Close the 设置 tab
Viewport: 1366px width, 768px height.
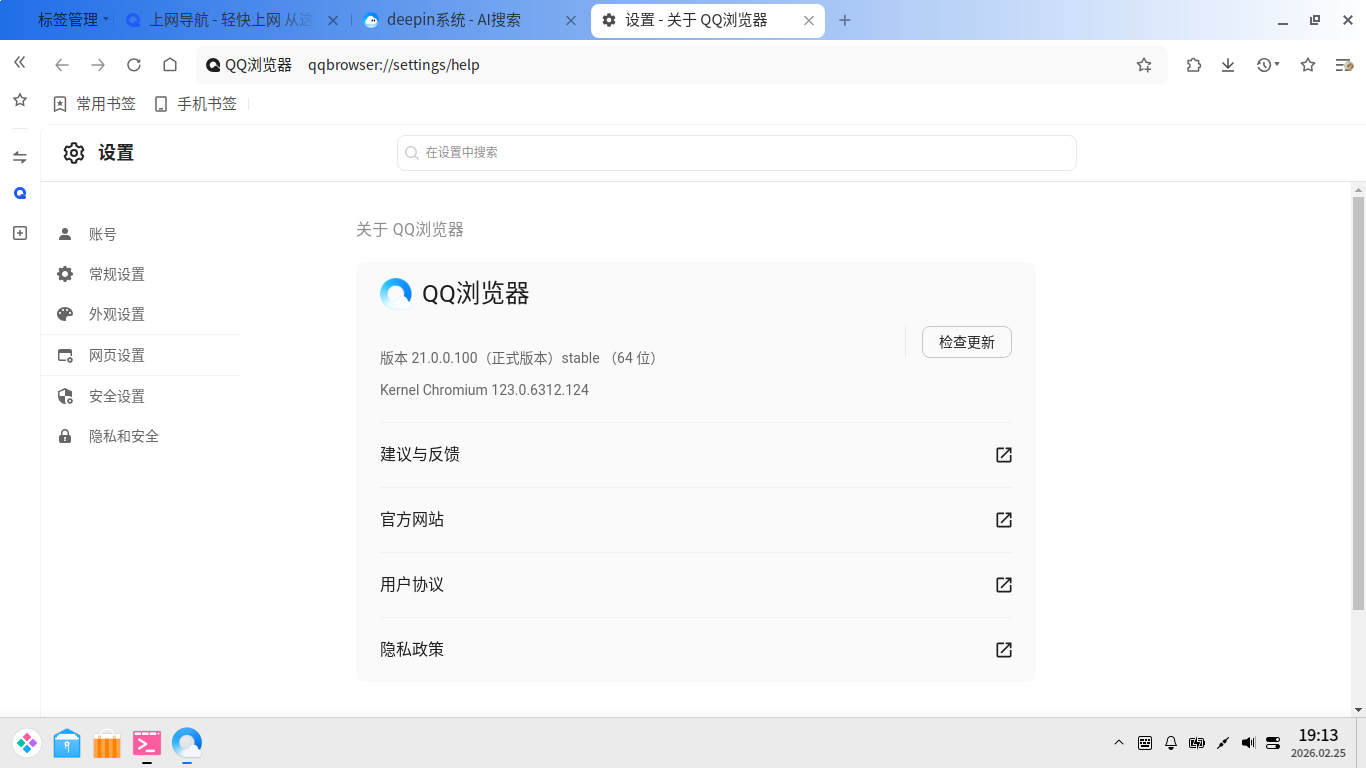point(809,20)
